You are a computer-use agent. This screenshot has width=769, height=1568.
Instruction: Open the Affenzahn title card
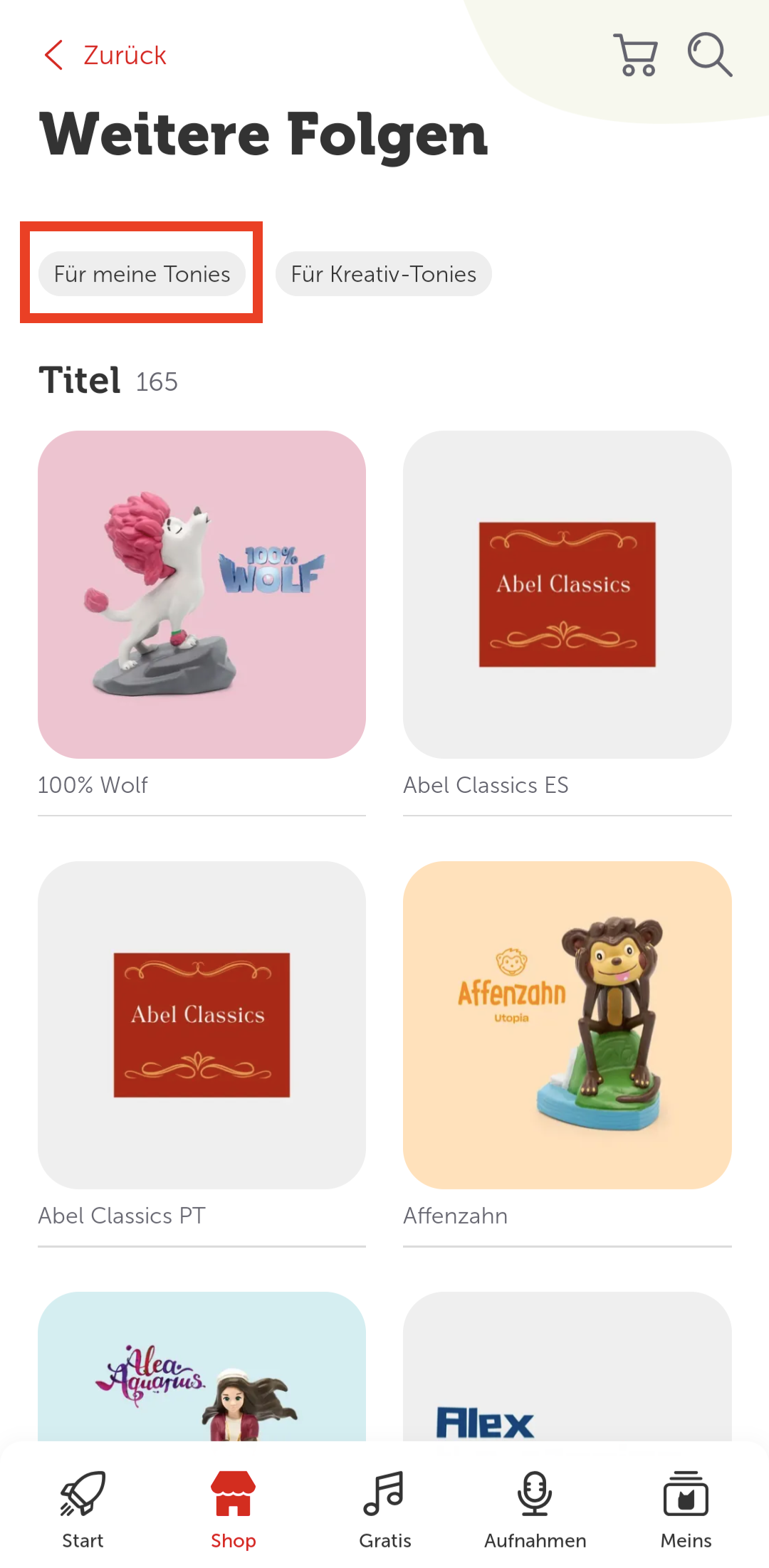click(567, 1025)
